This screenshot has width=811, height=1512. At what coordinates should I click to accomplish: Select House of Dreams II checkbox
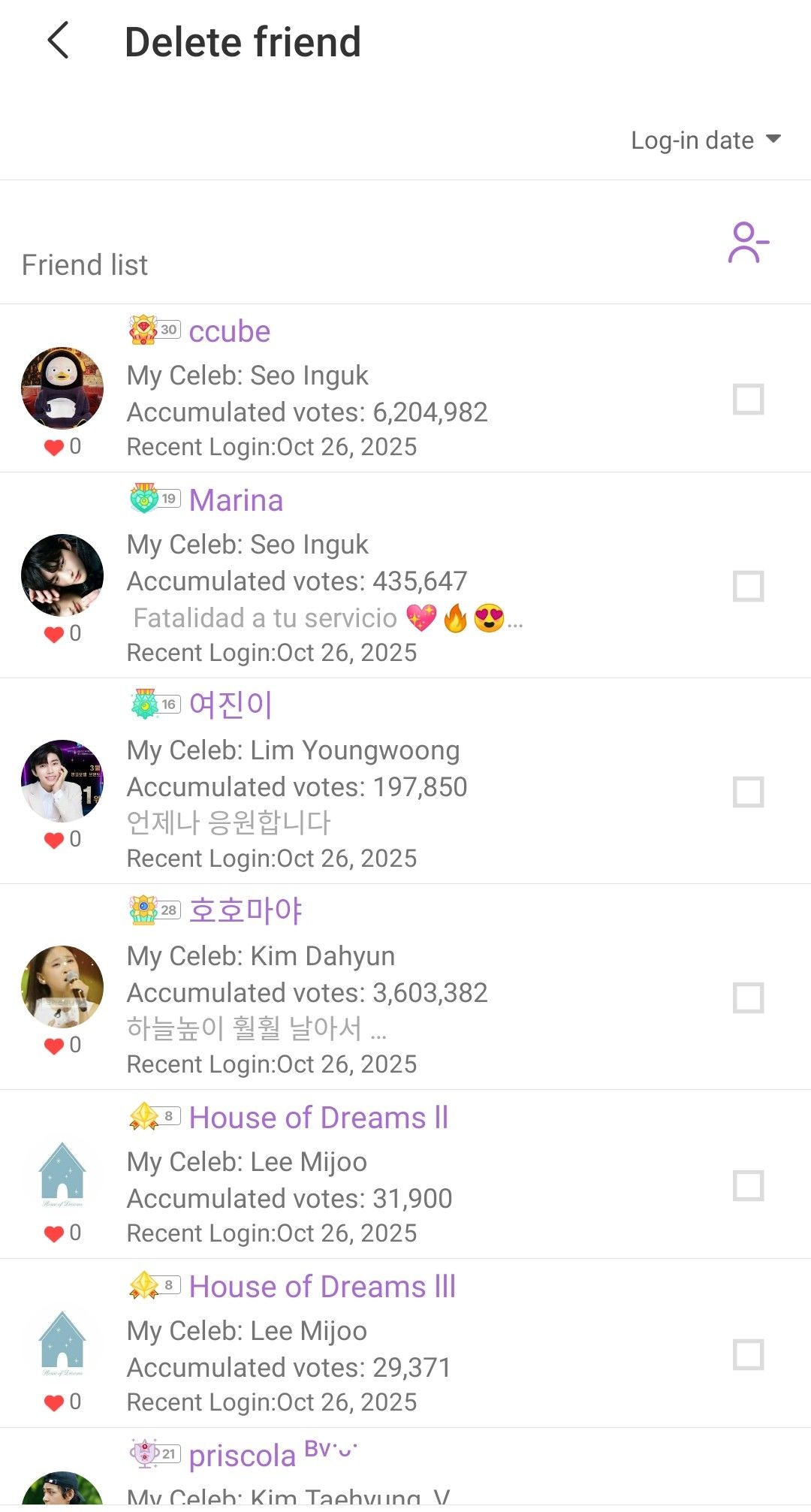(748, 1186)
